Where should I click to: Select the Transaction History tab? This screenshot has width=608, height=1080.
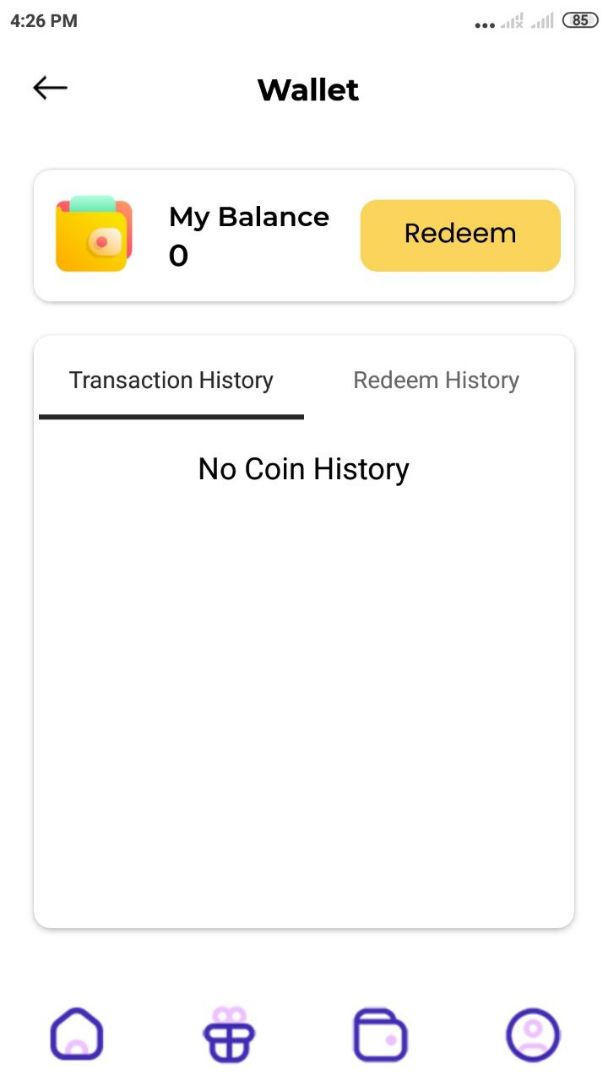pos(171,381)
